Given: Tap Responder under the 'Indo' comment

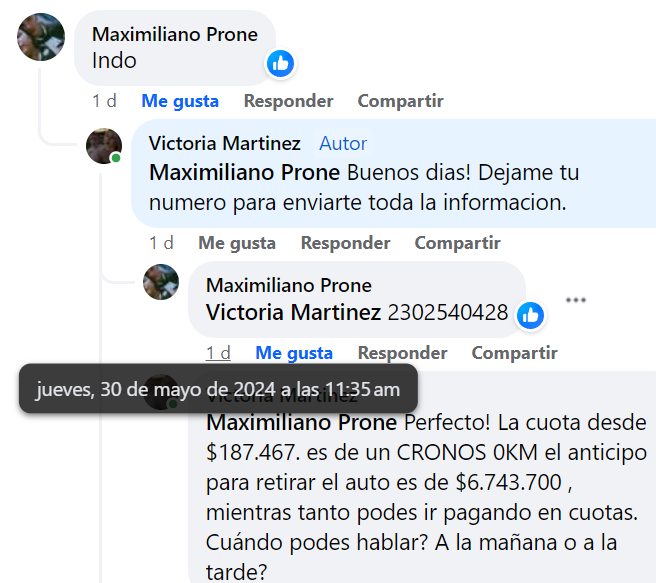Looking at the screenshot, I should click(x=288, y=101).
